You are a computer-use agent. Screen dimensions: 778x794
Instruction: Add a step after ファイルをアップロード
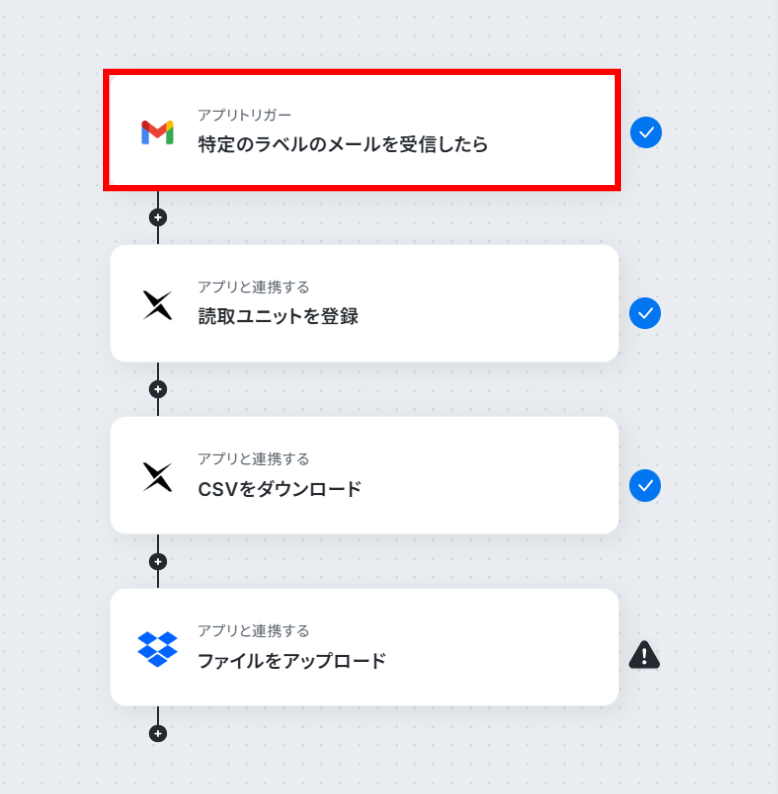(x=157, y=733)
